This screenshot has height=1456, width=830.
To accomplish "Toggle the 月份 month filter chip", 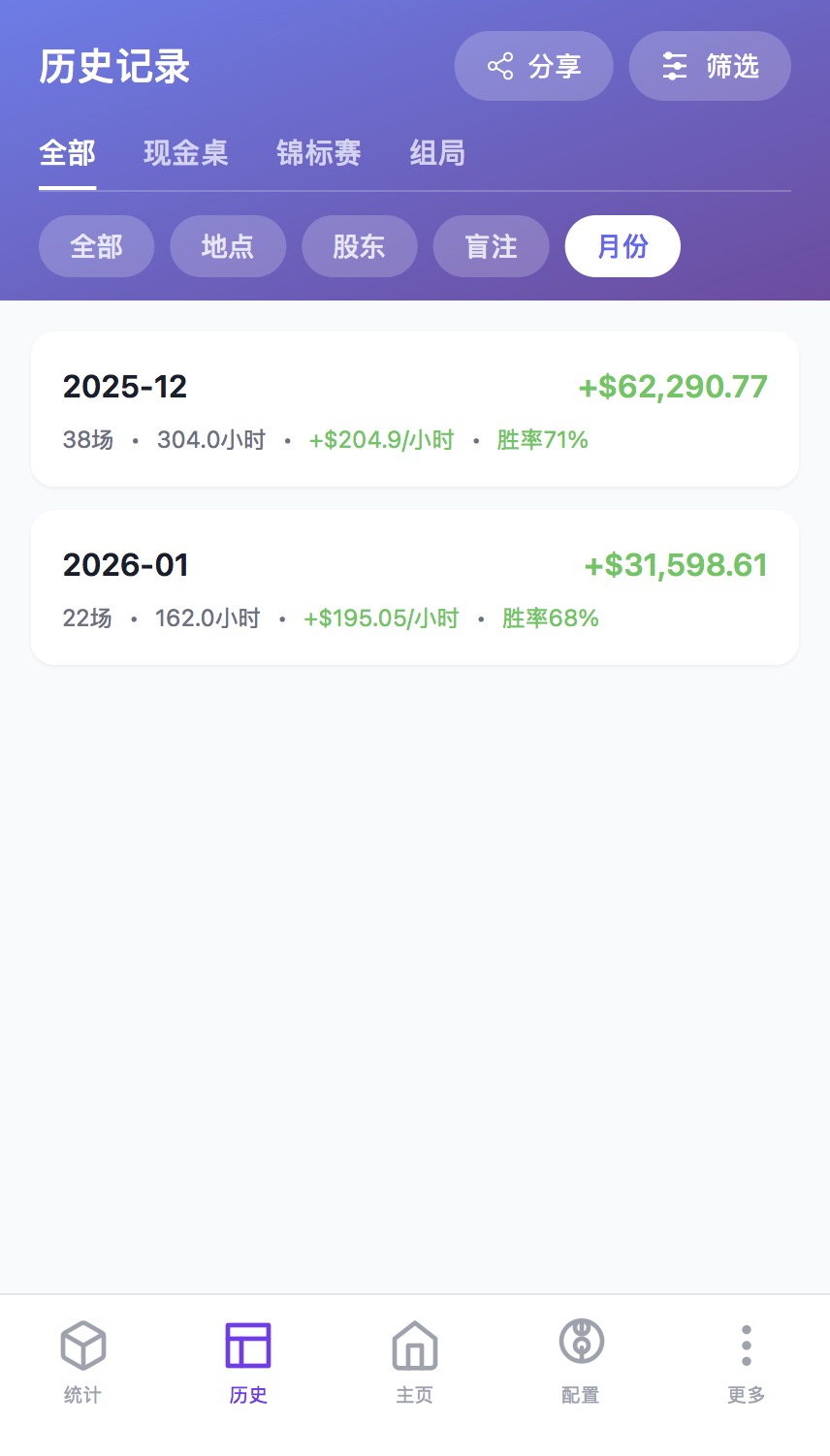I will point(622,246).
